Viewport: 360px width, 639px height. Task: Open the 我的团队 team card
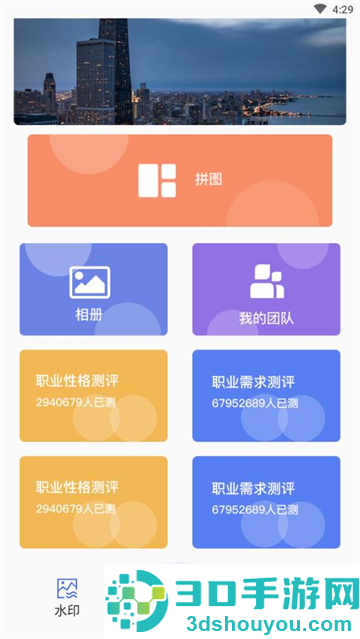tap(266, 289)
